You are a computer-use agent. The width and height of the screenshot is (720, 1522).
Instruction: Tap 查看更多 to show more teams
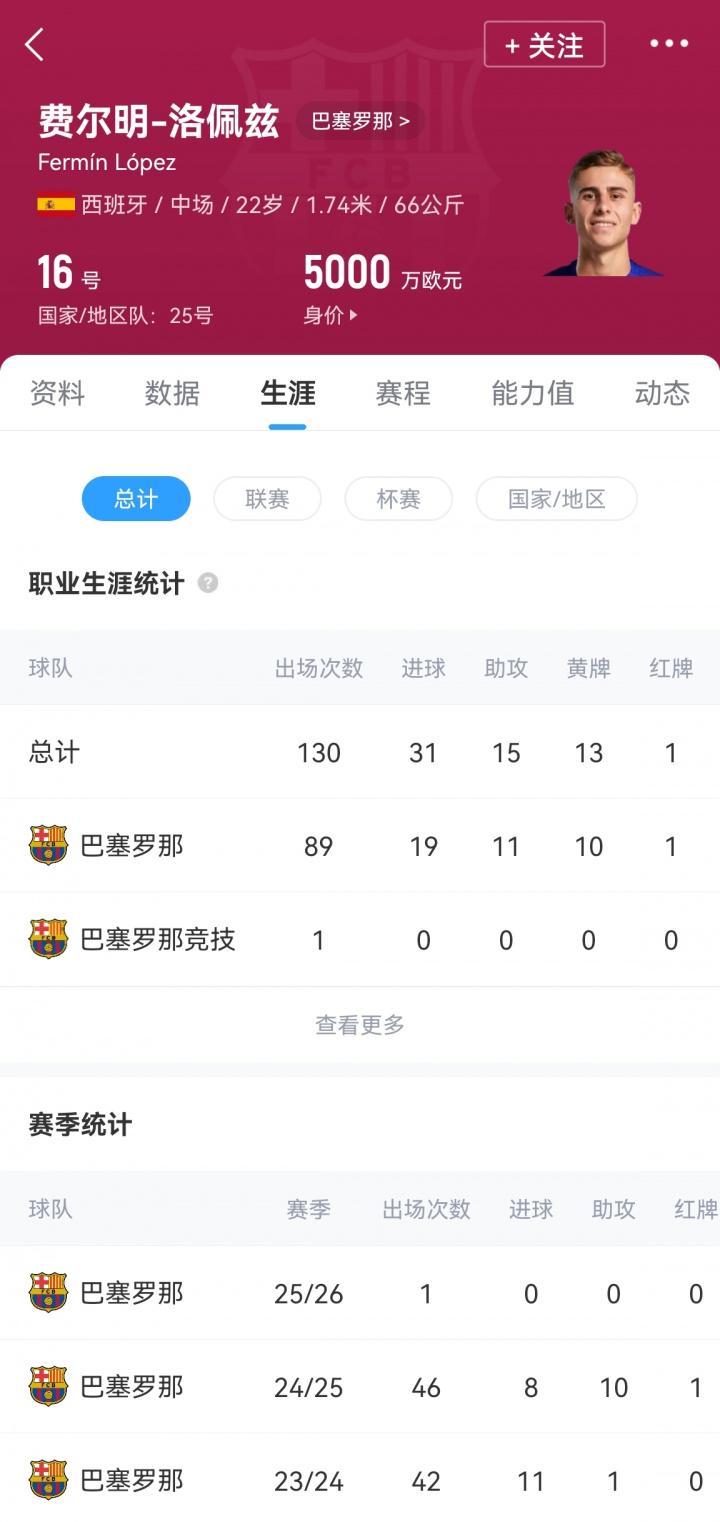(x=360, y=1025)
